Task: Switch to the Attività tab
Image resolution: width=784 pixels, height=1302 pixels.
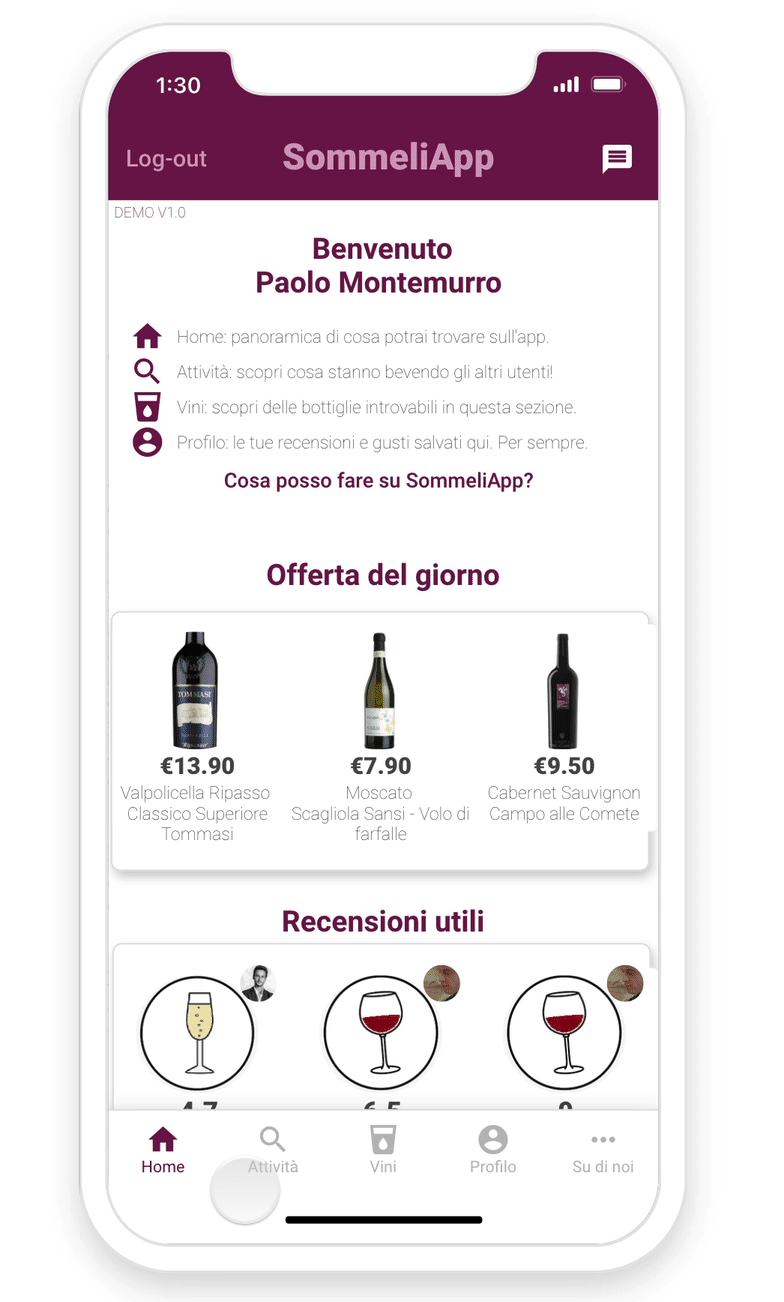Action: pos(273,1150)
